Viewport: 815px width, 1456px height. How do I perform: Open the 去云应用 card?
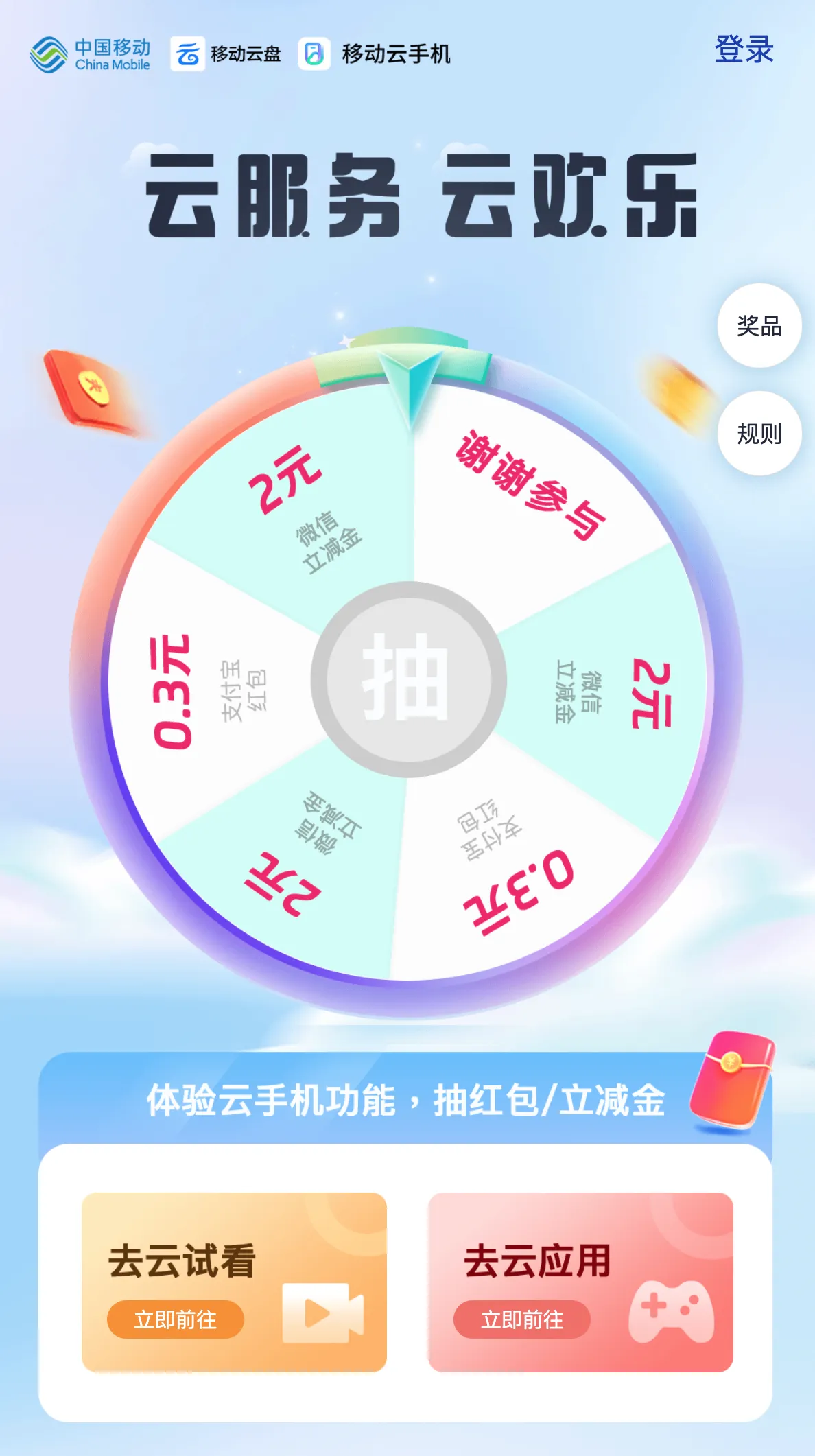(580, 1282)
